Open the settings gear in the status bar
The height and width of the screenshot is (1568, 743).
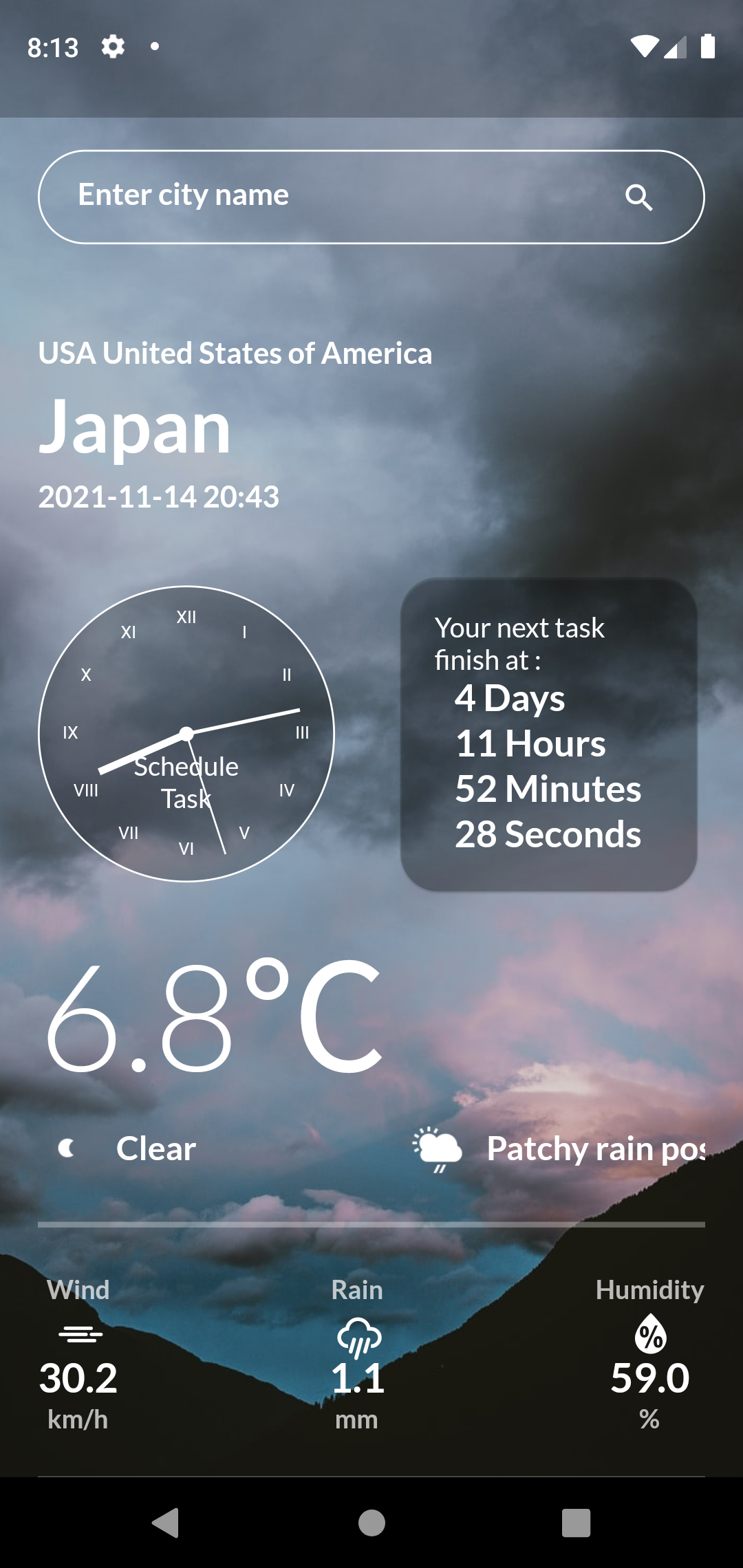[111, 47]
